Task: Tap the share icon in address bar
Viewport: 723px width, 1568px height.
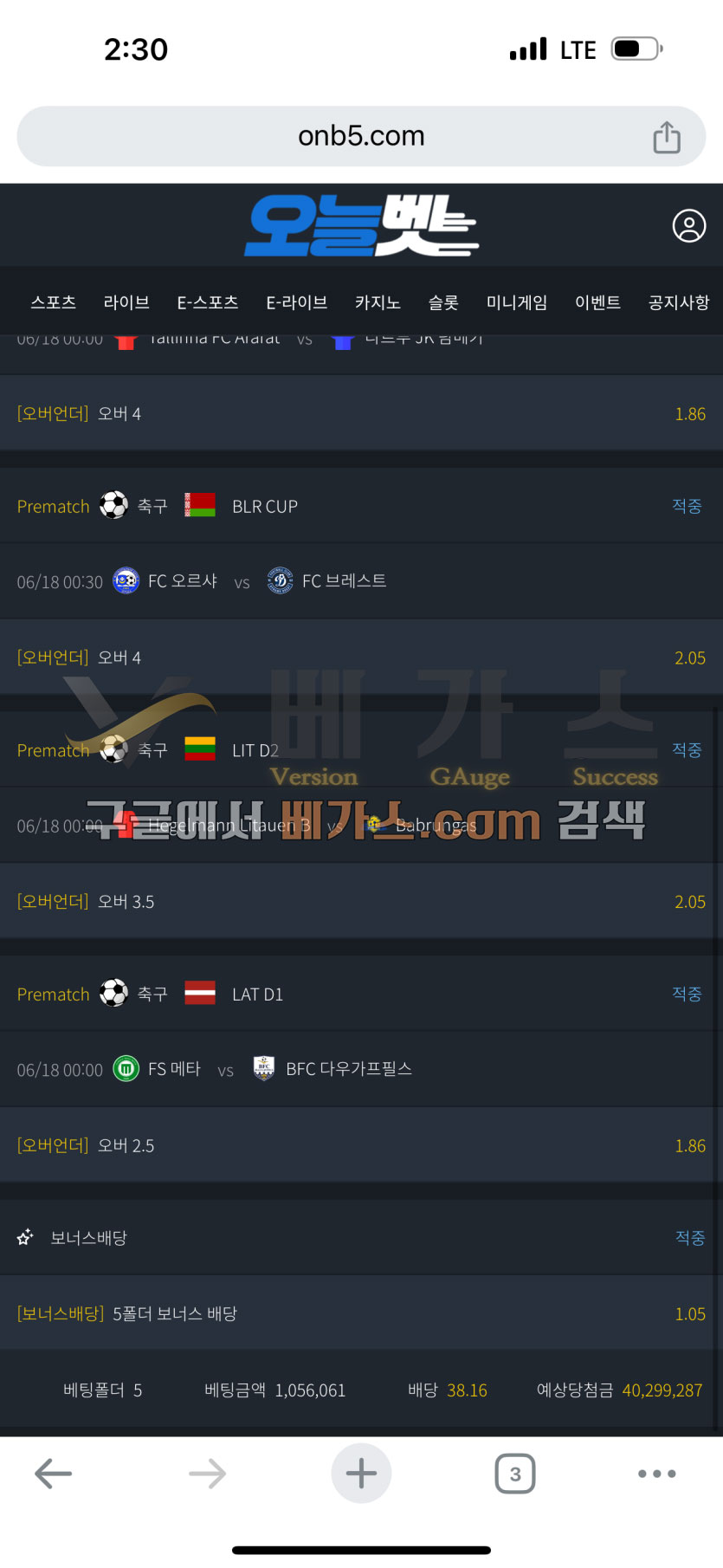Action: point(666,137)
